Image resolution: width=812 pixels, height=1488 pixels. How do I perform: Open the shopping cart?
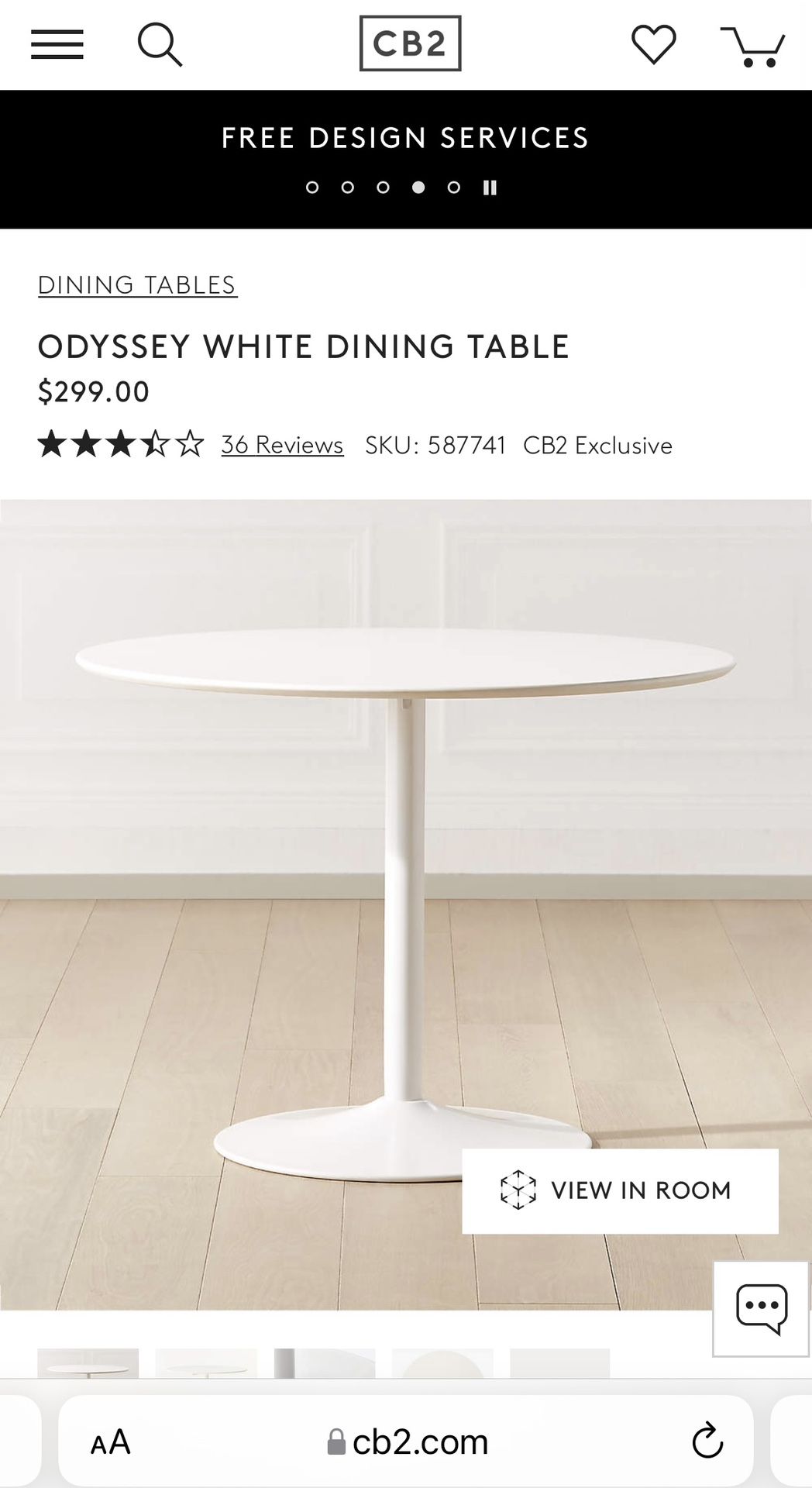(753, 46)
